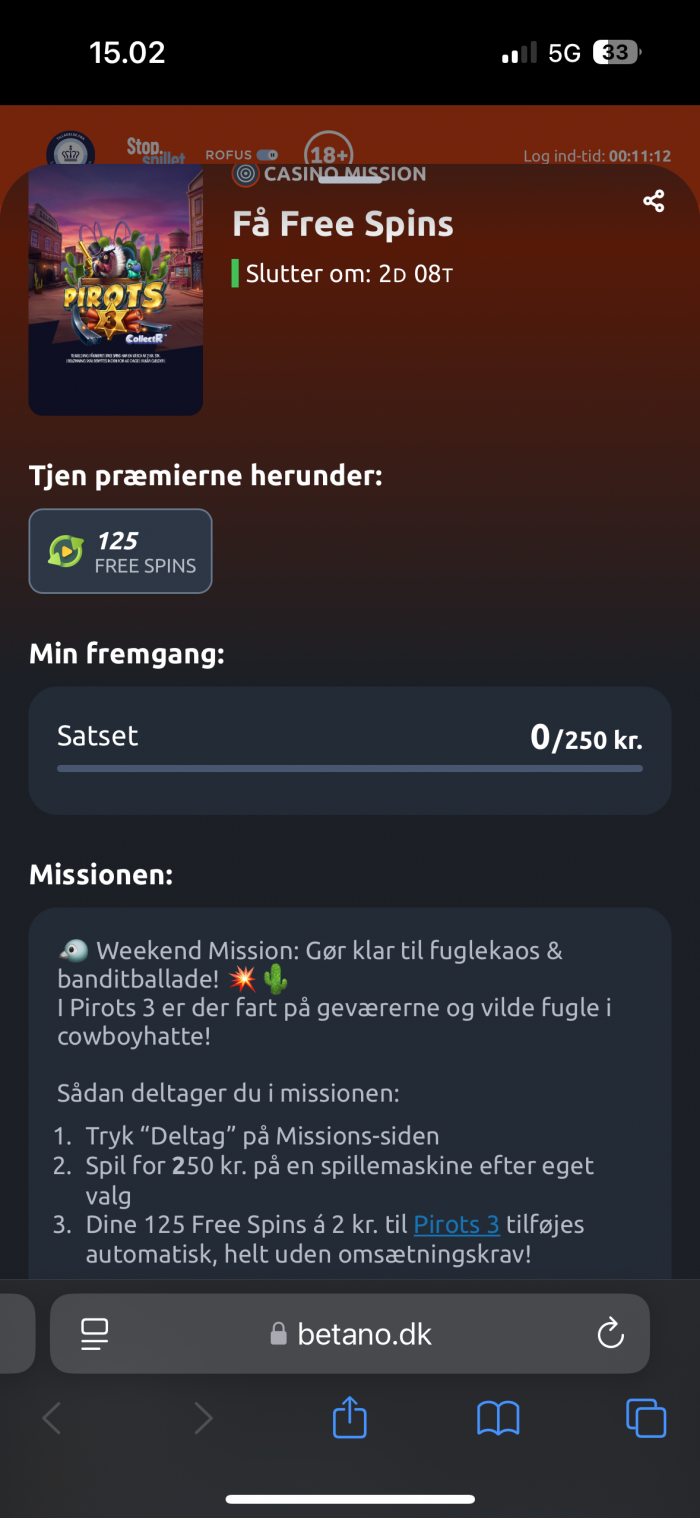Reload the betano.dk page
Screen dimensions: 700x1518
coord(610,1333)
